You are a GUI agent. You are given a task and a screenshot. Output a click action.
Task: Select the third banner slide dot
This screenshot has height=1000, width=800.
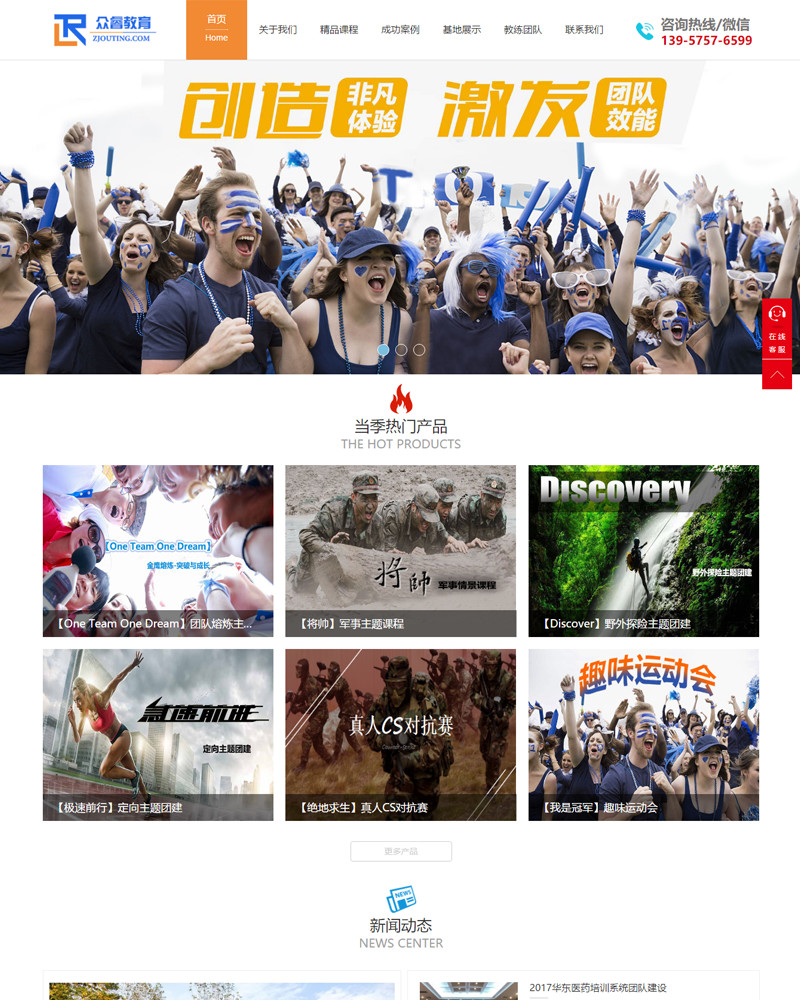coord(419,350)
